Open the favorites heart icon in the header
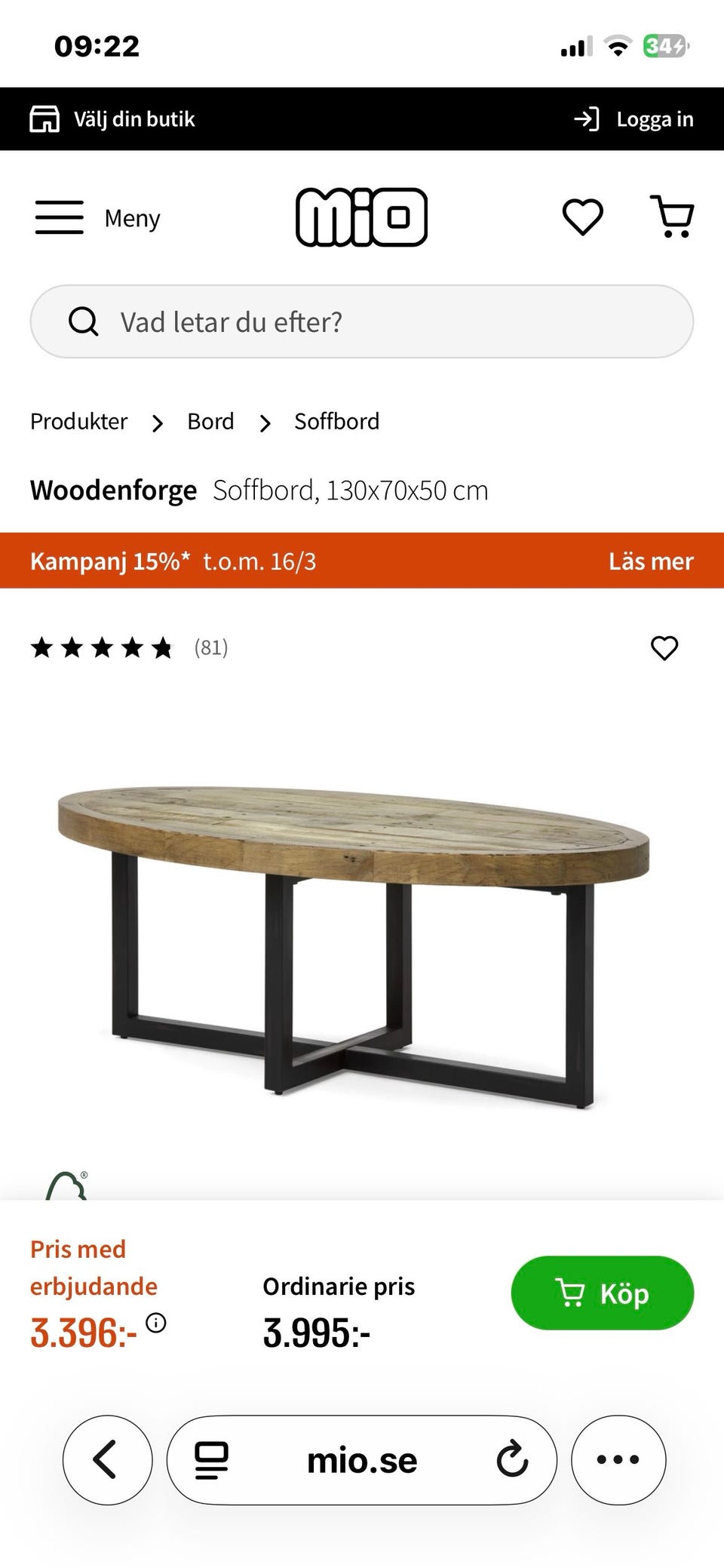The height and width of the screenshot is (1568, 724). pos(582,217)
